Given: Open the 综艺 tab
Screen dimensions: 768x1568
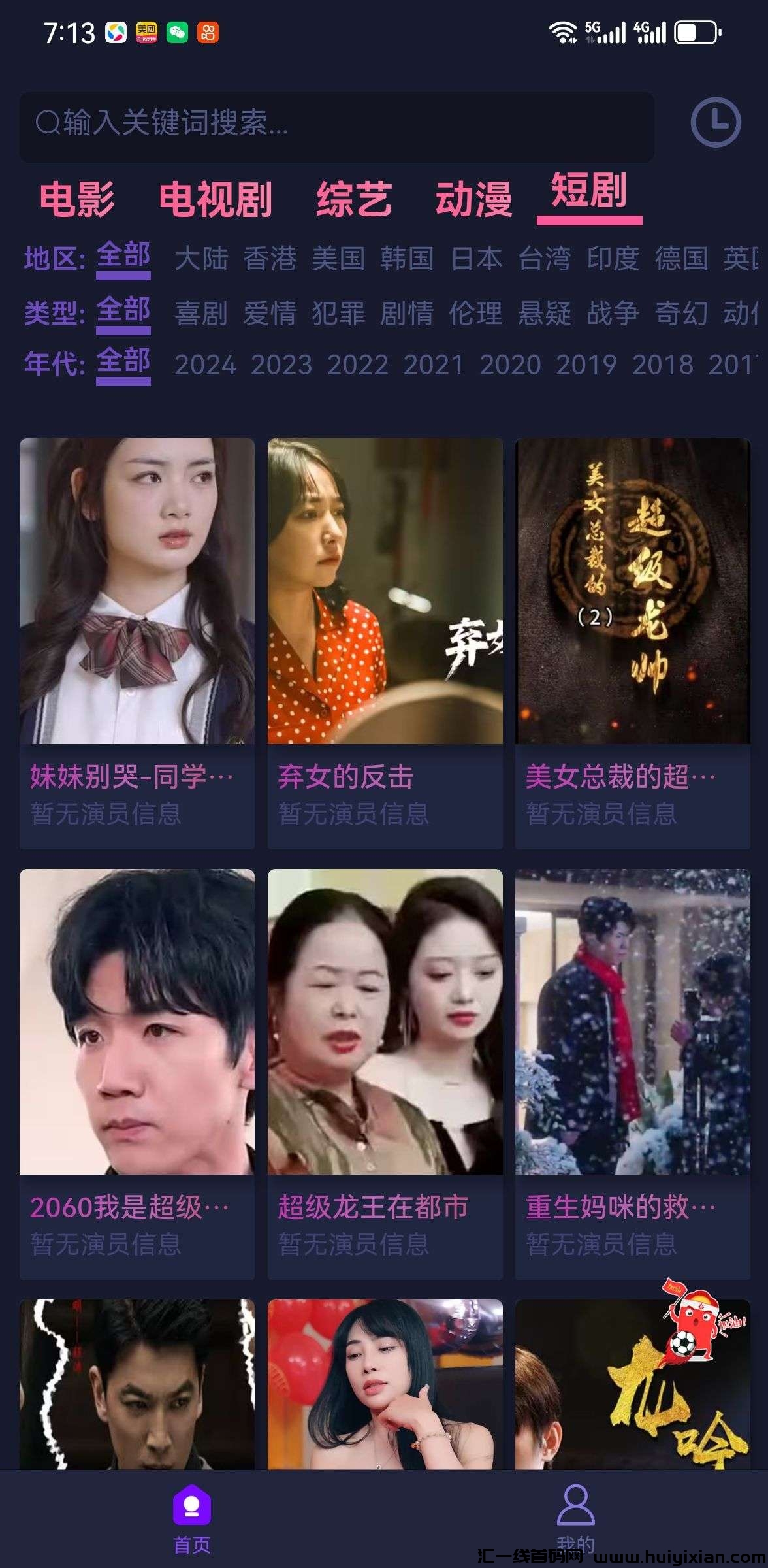Looking at the screenshot, I should click(354, 199).
